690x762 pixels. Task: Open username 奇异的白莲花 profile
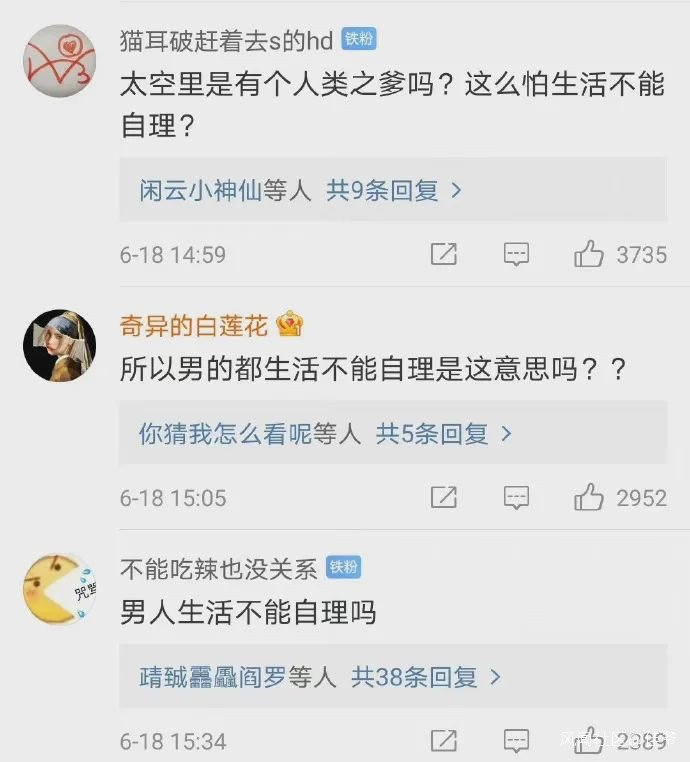click(194, 325)
